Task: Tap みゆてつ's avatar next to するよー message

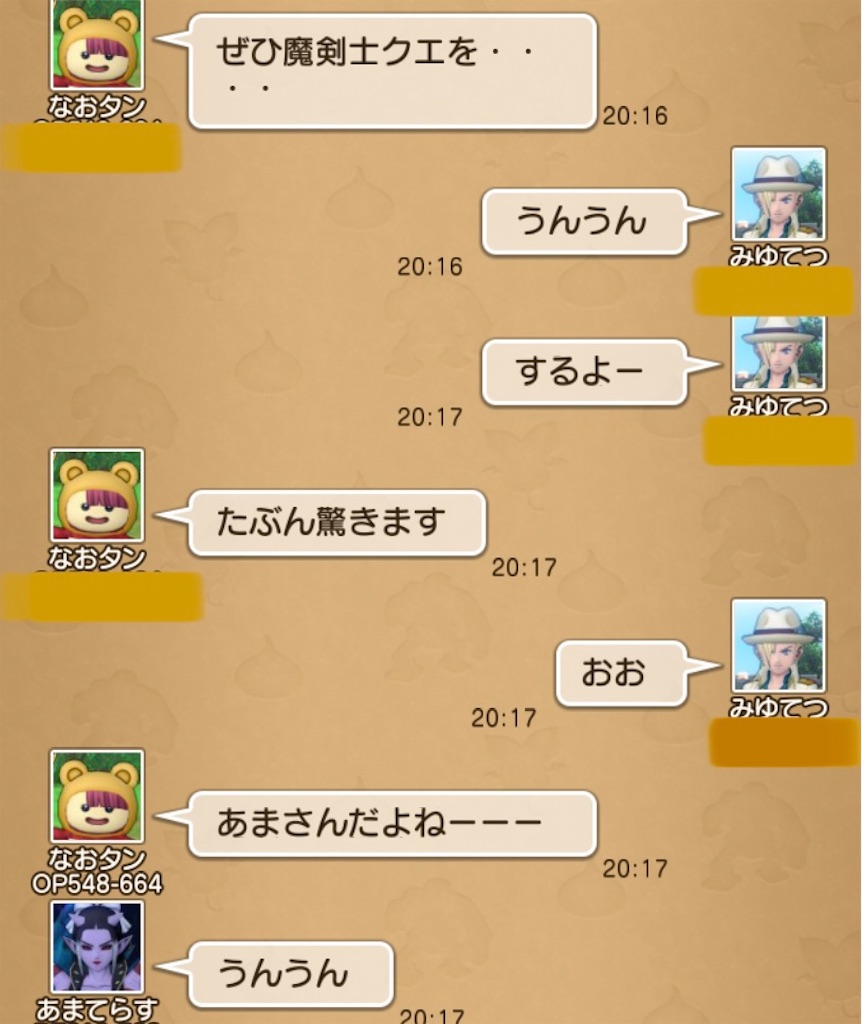Action: [779, 355]
